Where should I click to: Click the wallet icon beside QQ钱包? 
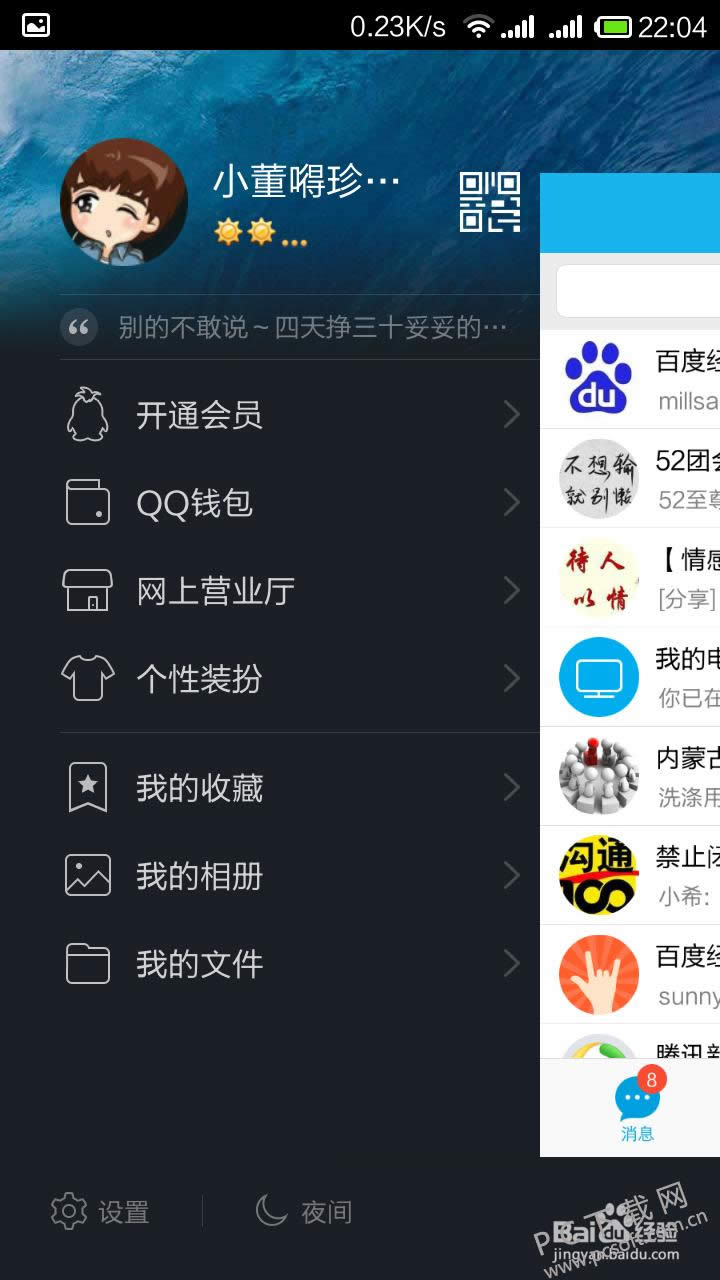tap(88, 502)
